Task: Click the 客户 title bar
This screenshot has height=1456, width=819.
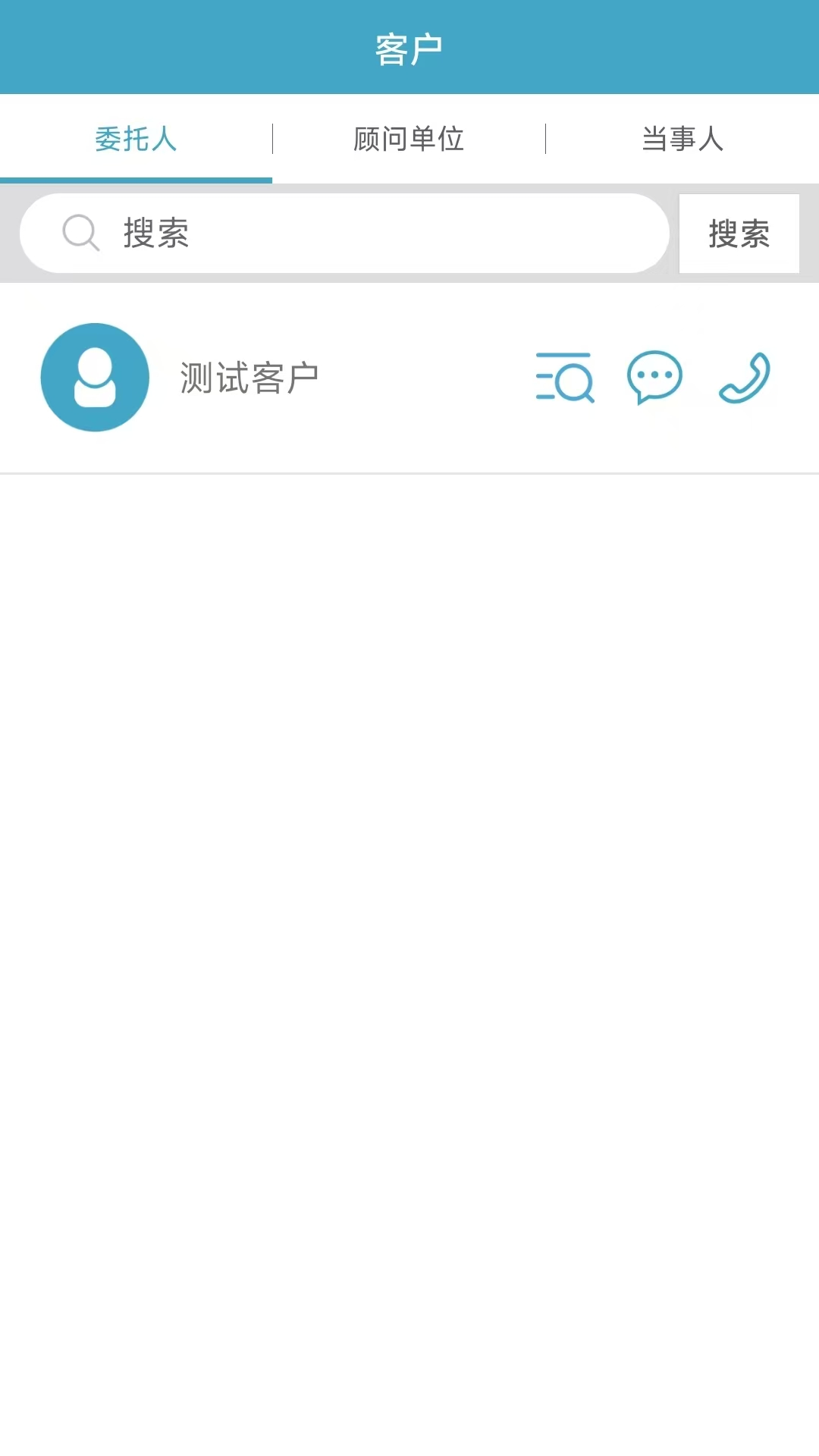Action: point(409,45)
